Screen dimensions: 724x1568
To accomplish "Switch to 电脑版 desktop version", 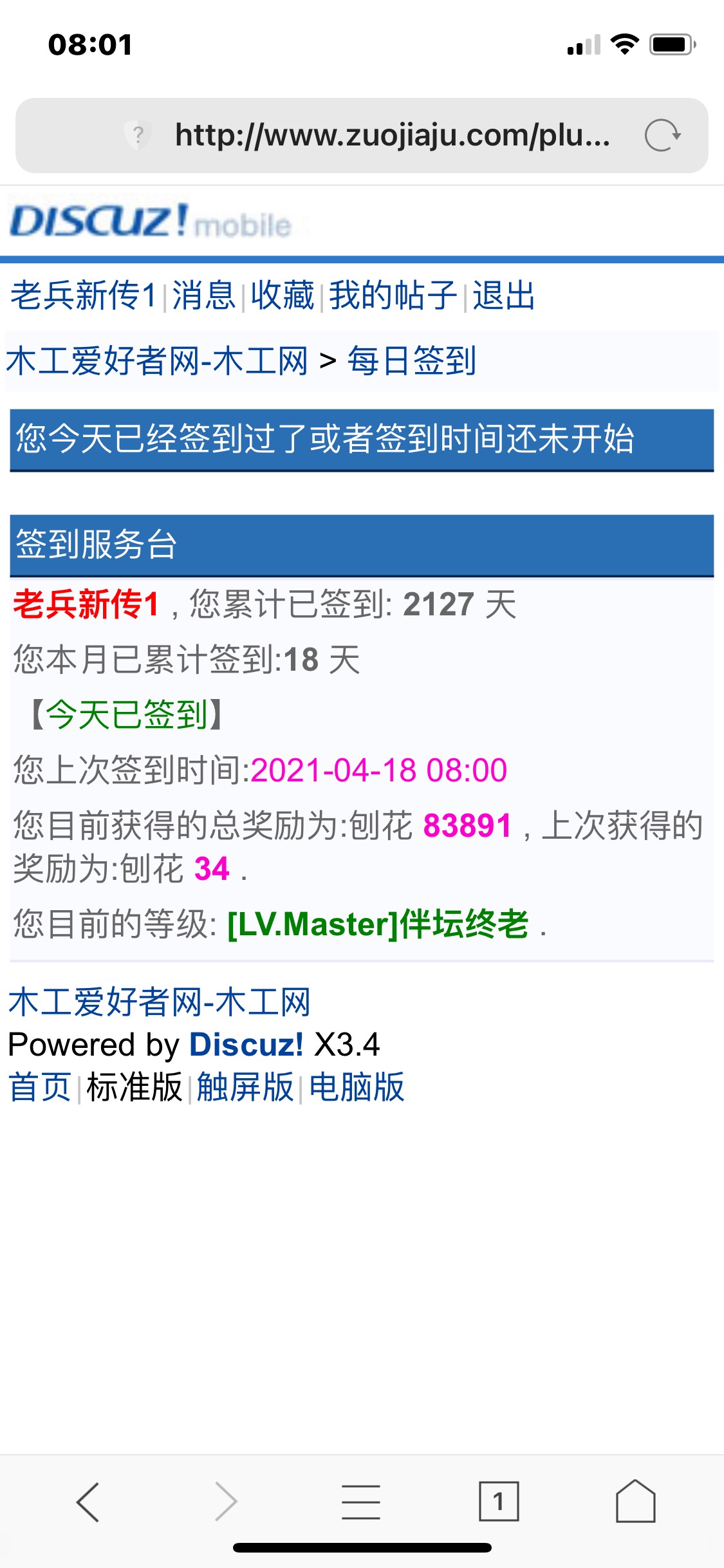I will (357, 1087).
